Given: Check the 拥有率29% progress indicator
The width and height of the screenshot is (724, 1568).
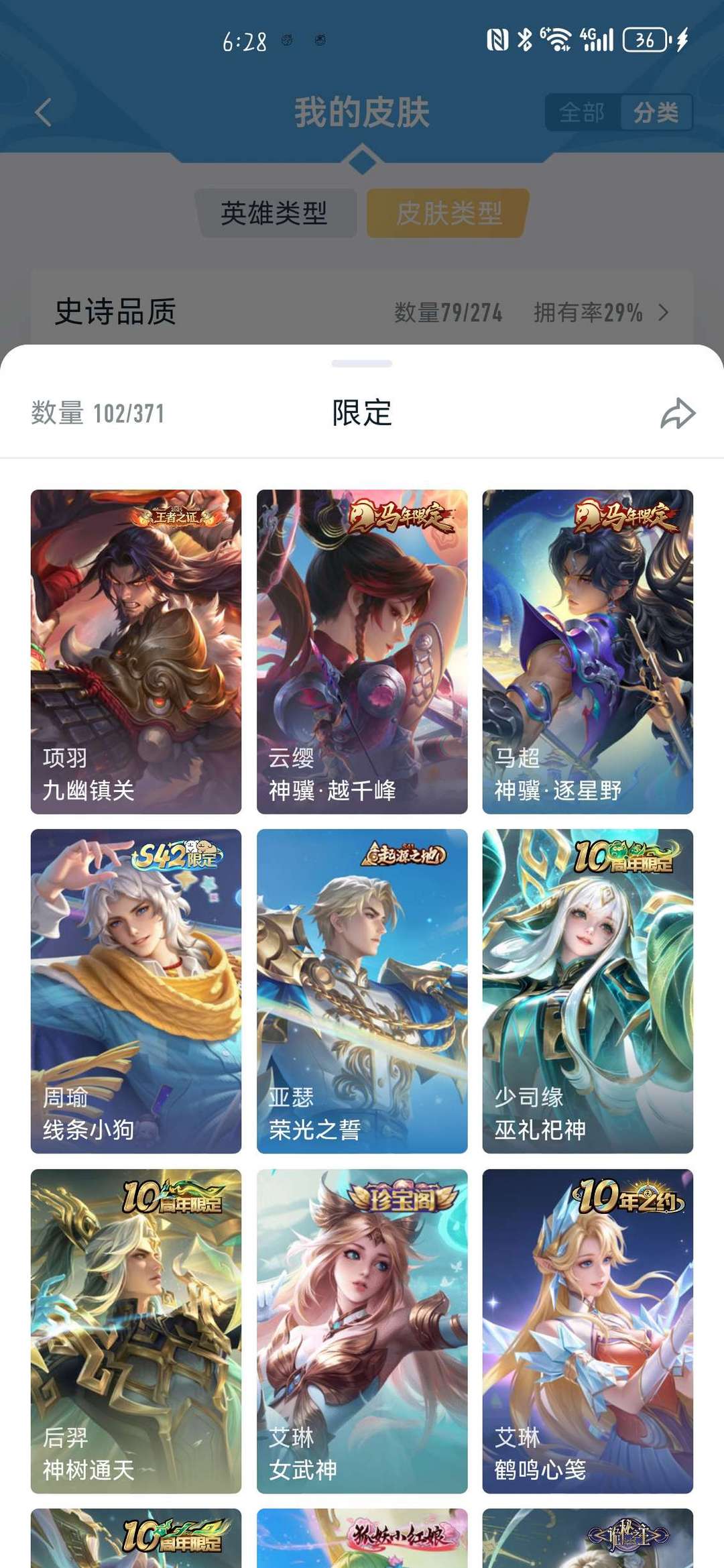Looking at the screenshot, I should (589, 310).
